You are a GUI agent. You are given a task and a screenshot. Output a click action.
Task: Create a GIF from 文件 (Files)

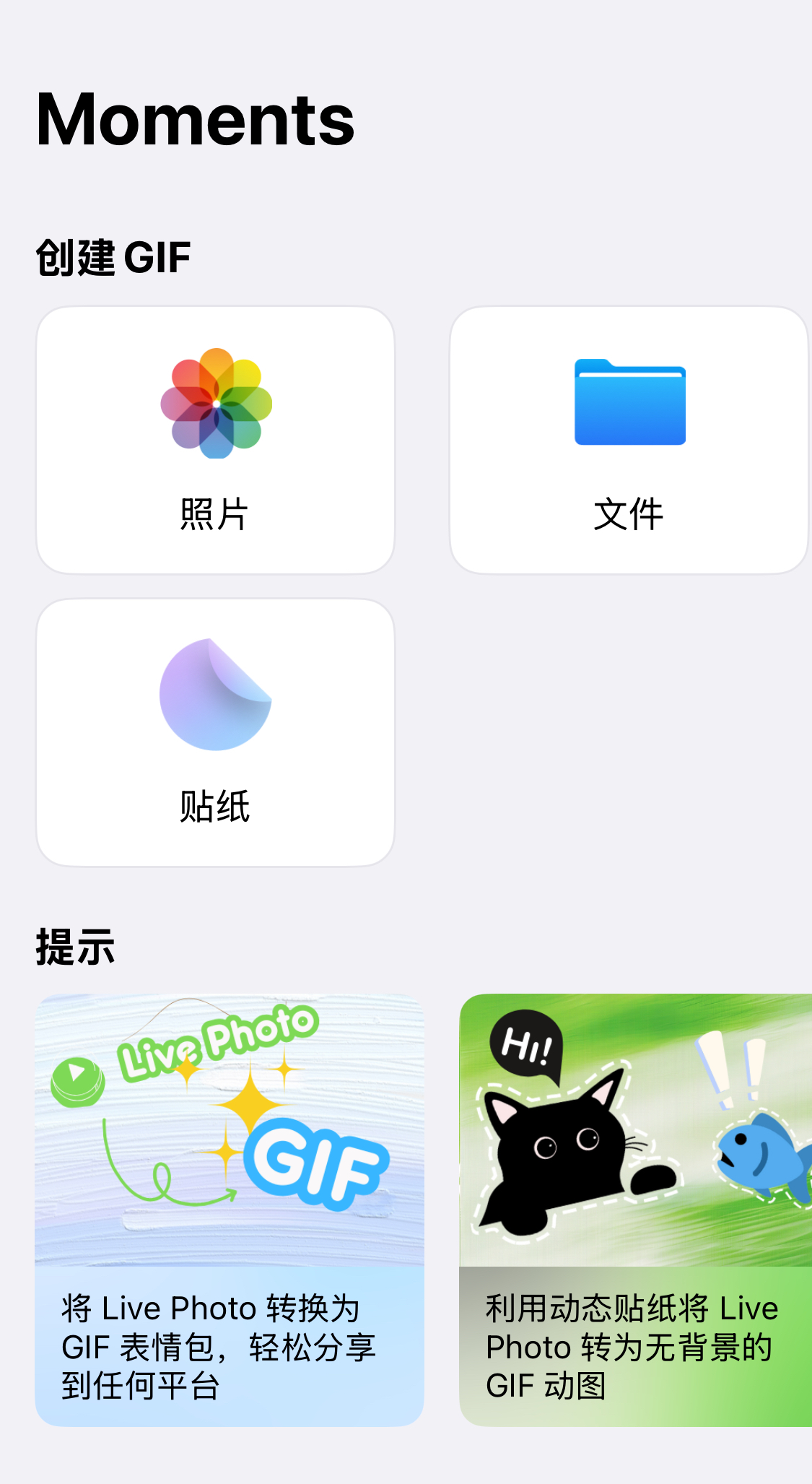(629, 440)
